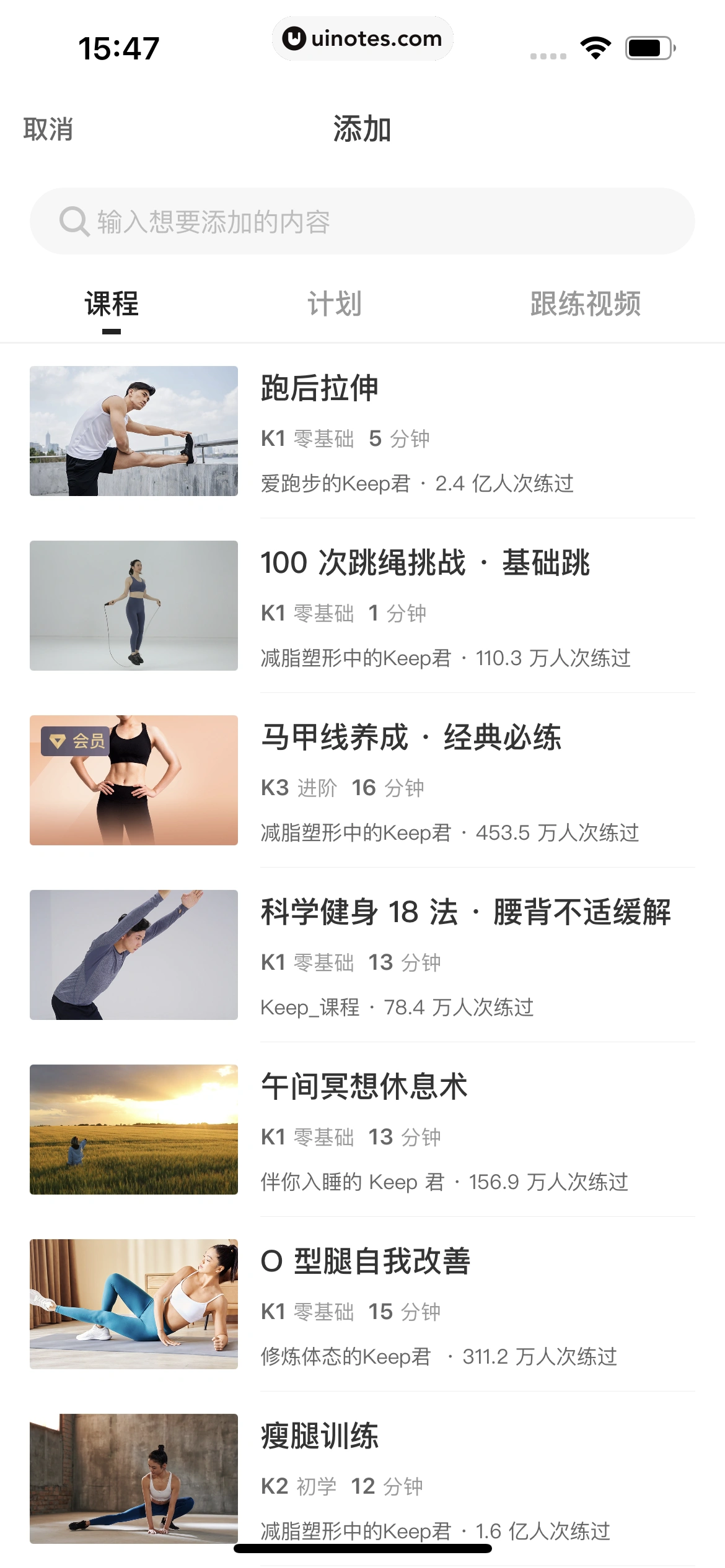Tap the 取消 cancel button
Image resolution: width=725 pixels, height=1568 pixels.
(x=47, y=130)
